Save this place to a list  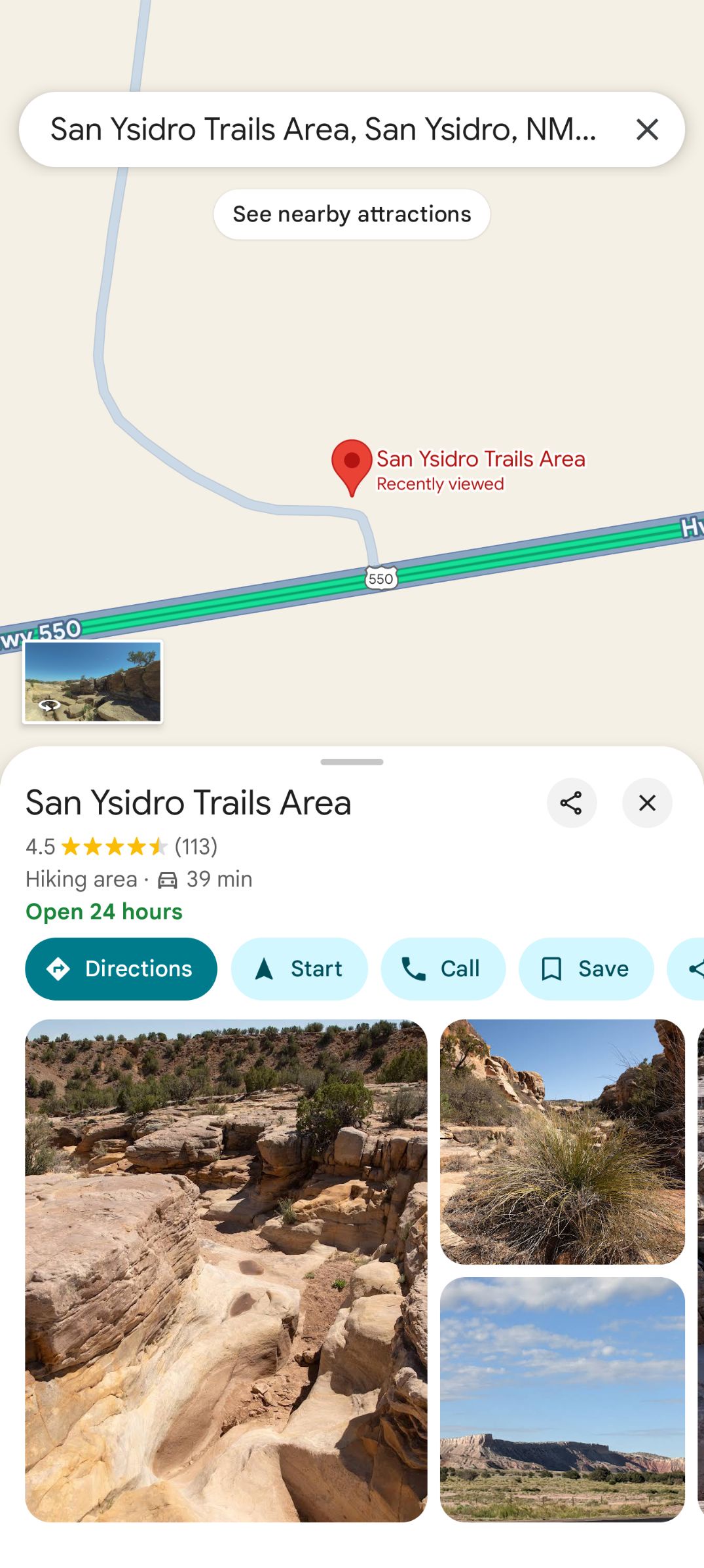(x=585, y=968)
